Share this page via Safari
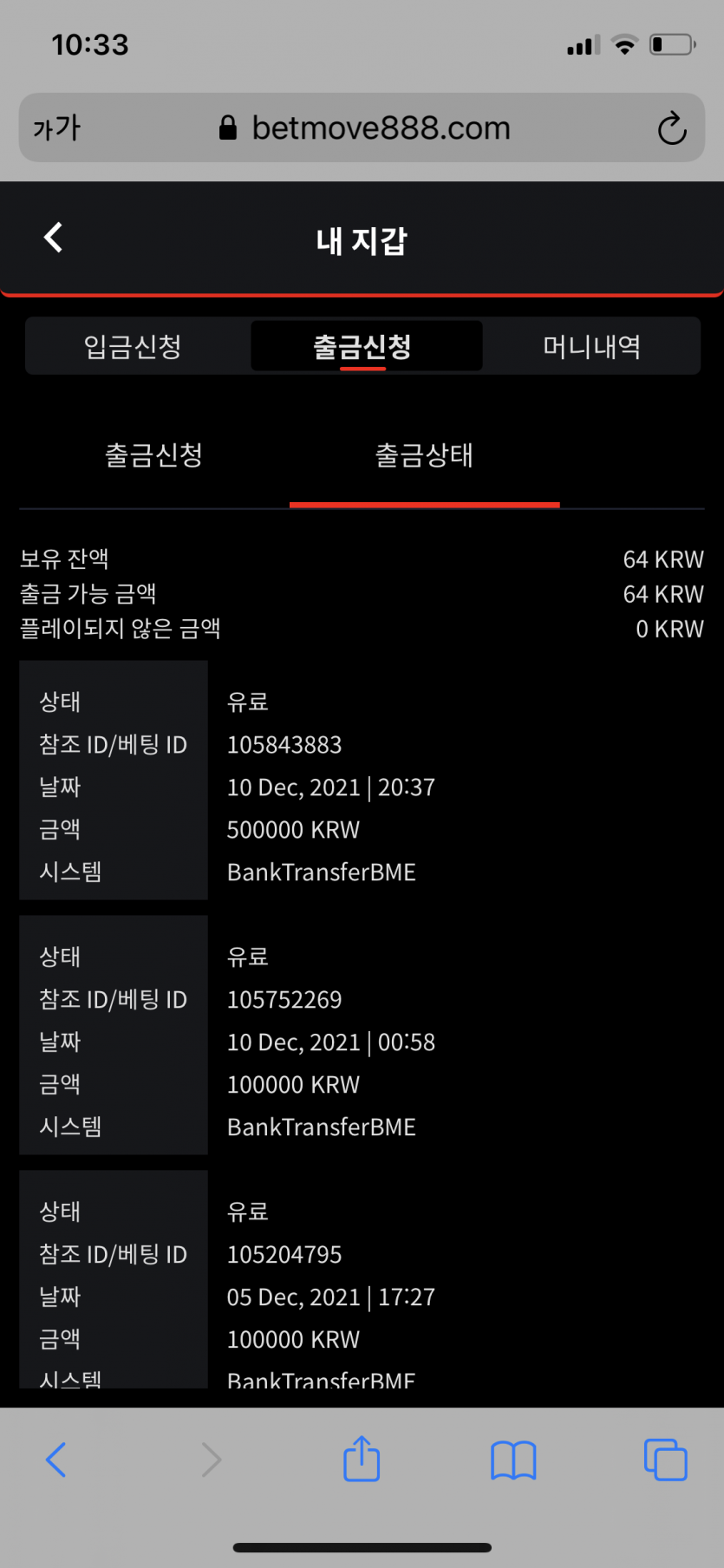Image resolution: width=724 pixels, height=1568 pixels. tap(362, 1458)
